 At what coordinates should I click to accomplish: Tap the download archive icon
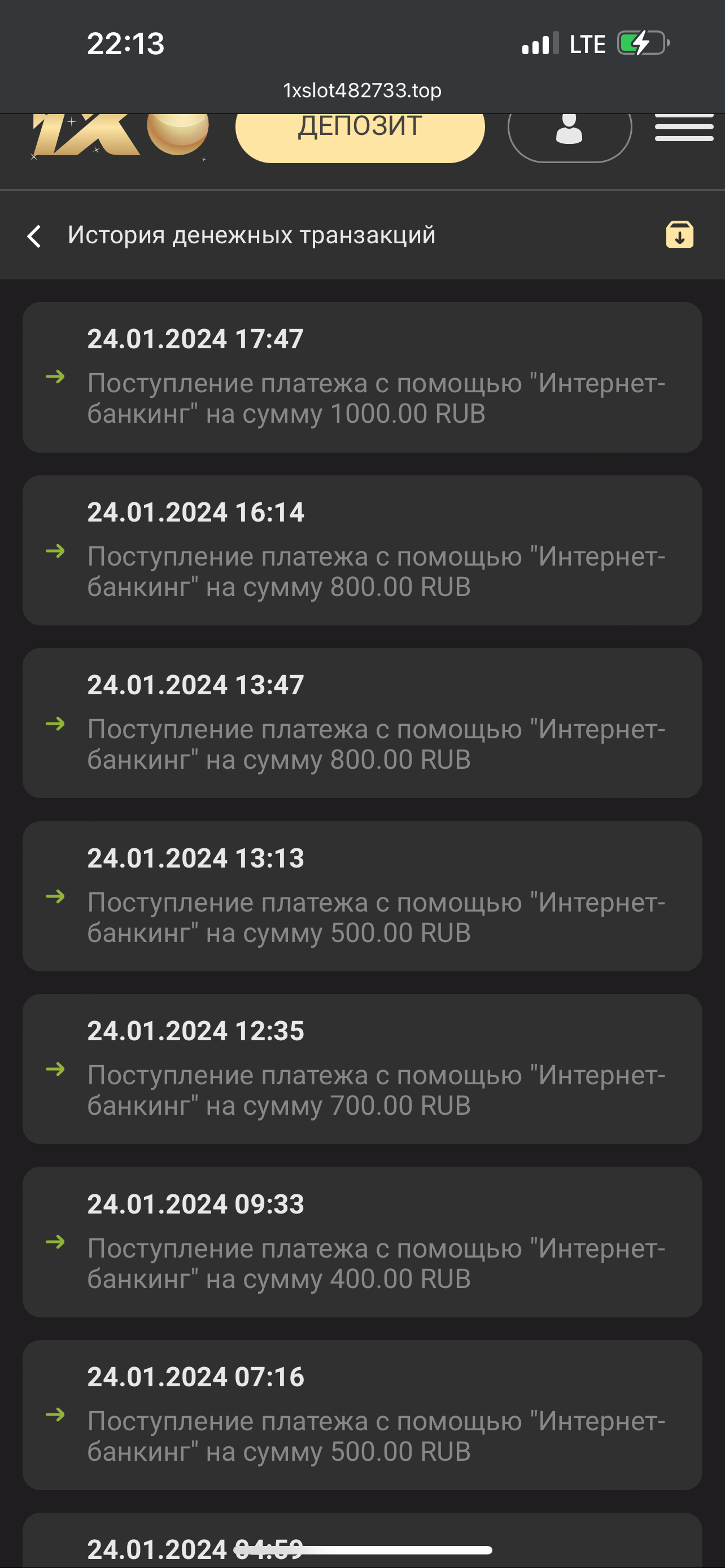(x=679, y=235)
